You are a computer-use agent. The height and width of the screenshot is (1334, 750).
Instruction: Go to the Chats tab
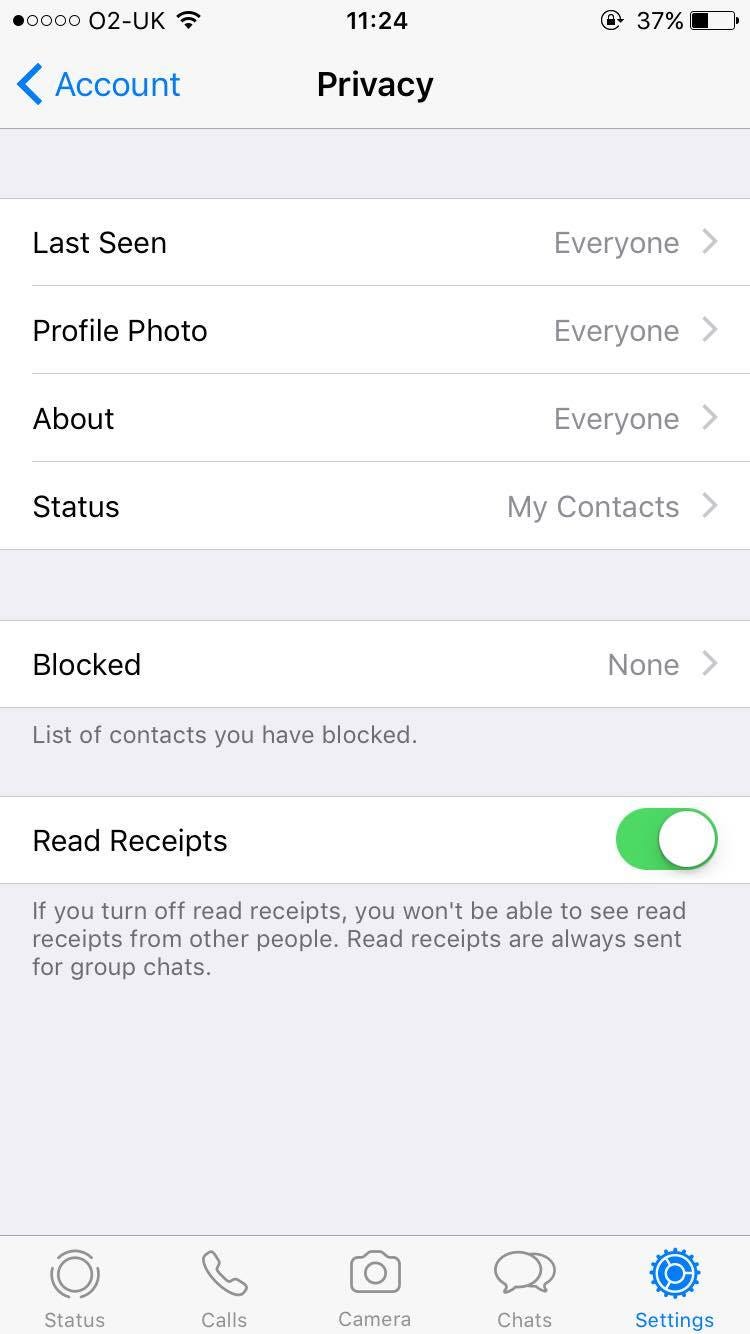click(525, 1288)
